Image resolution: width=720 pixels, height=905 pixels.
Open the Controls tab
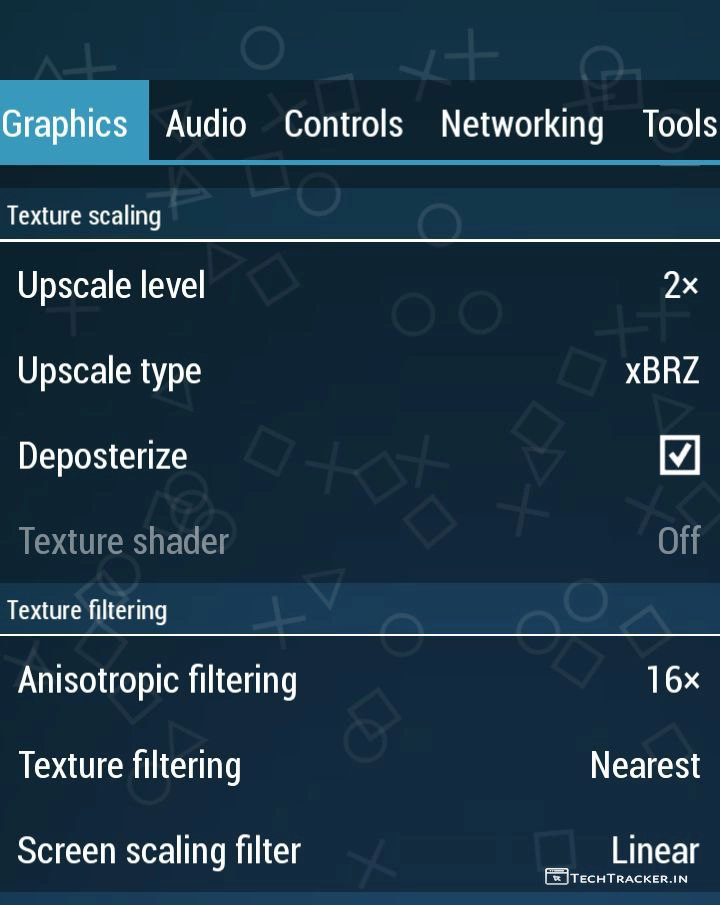pos(343,124)
